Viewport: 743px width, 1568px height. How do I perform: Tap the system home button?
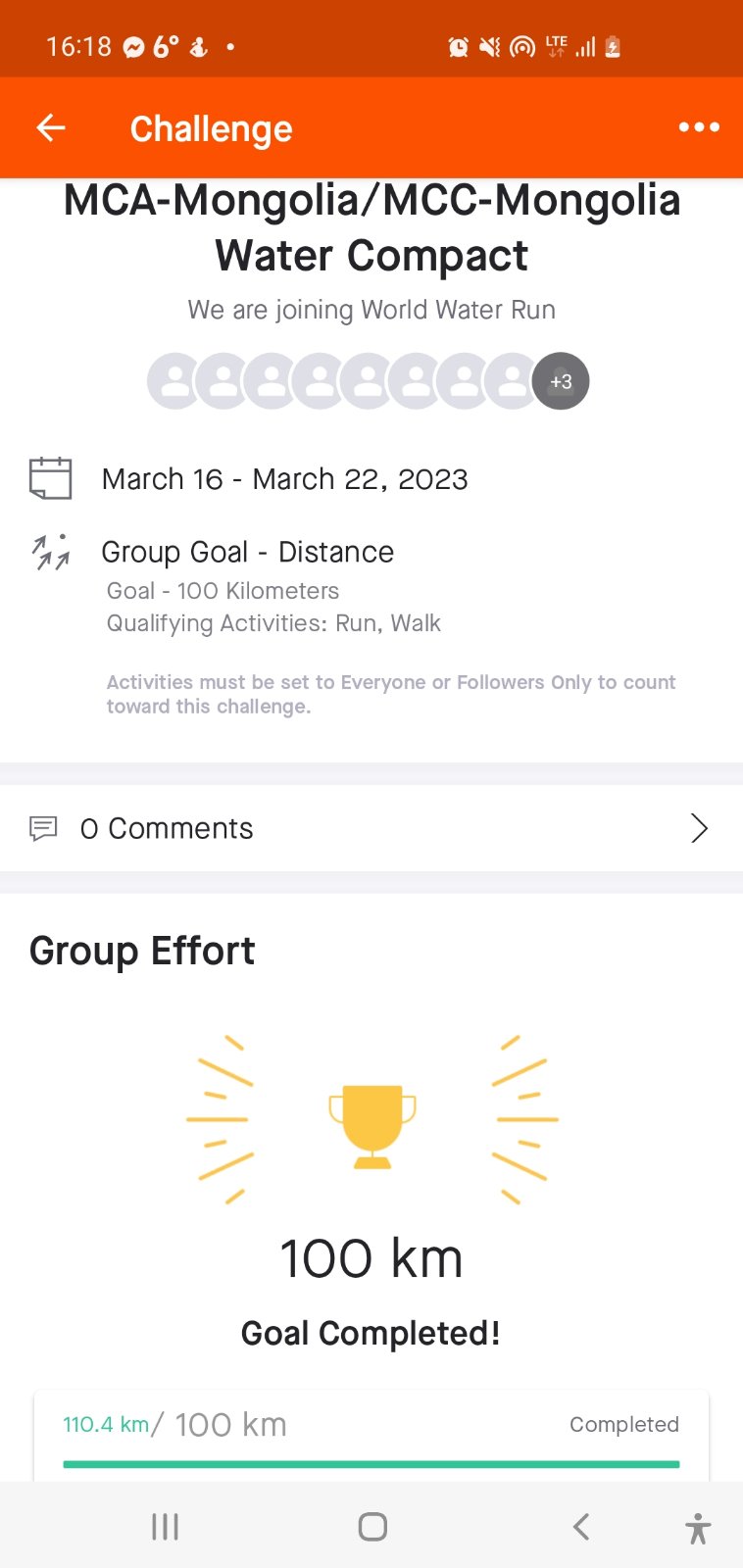[372, 1527]
